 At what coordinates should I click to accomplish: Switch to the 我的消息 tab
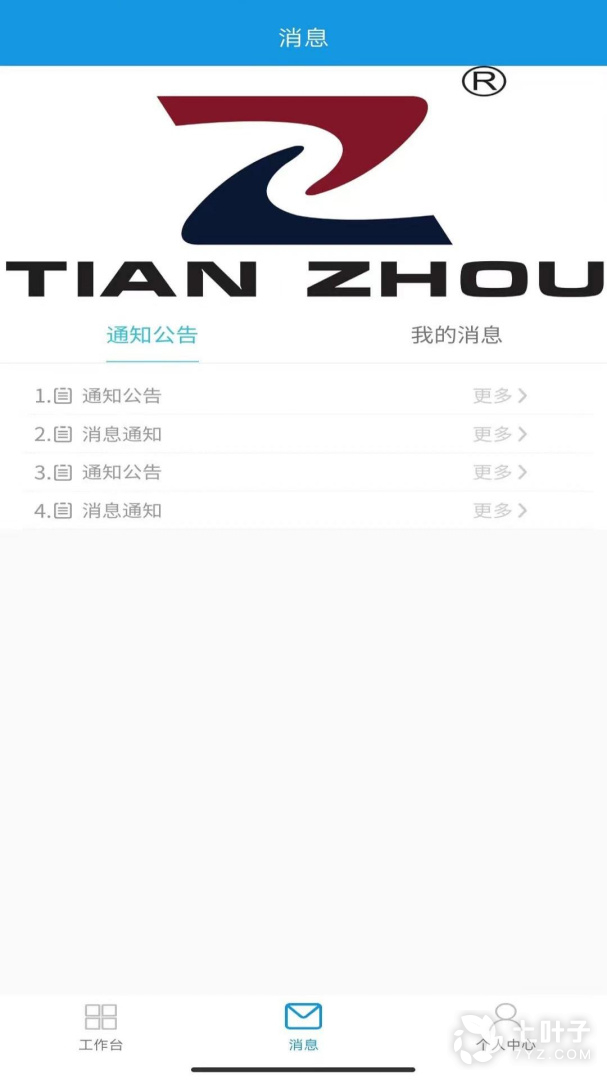coord(456,335)
